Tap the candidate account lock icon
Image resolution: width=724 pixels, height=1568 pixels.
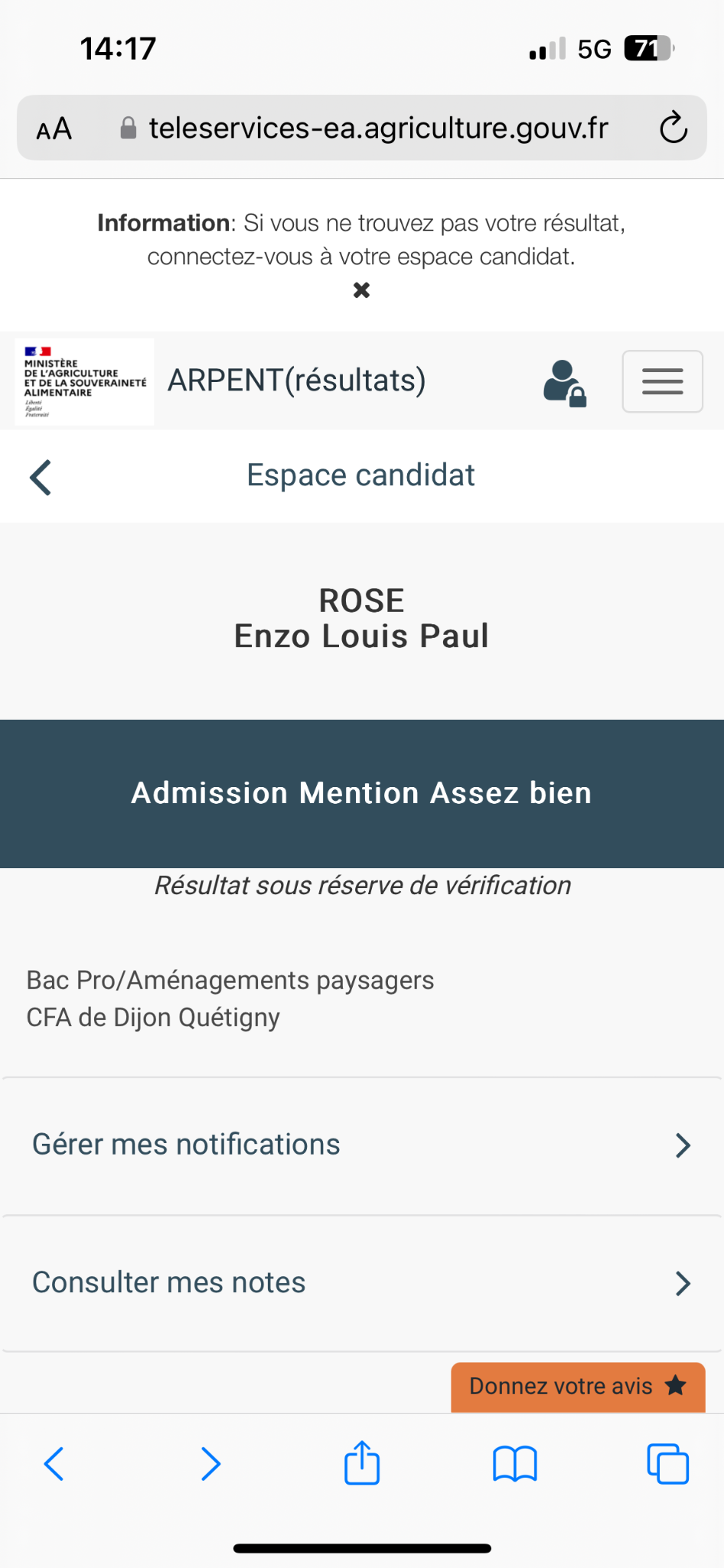[565, 383]
